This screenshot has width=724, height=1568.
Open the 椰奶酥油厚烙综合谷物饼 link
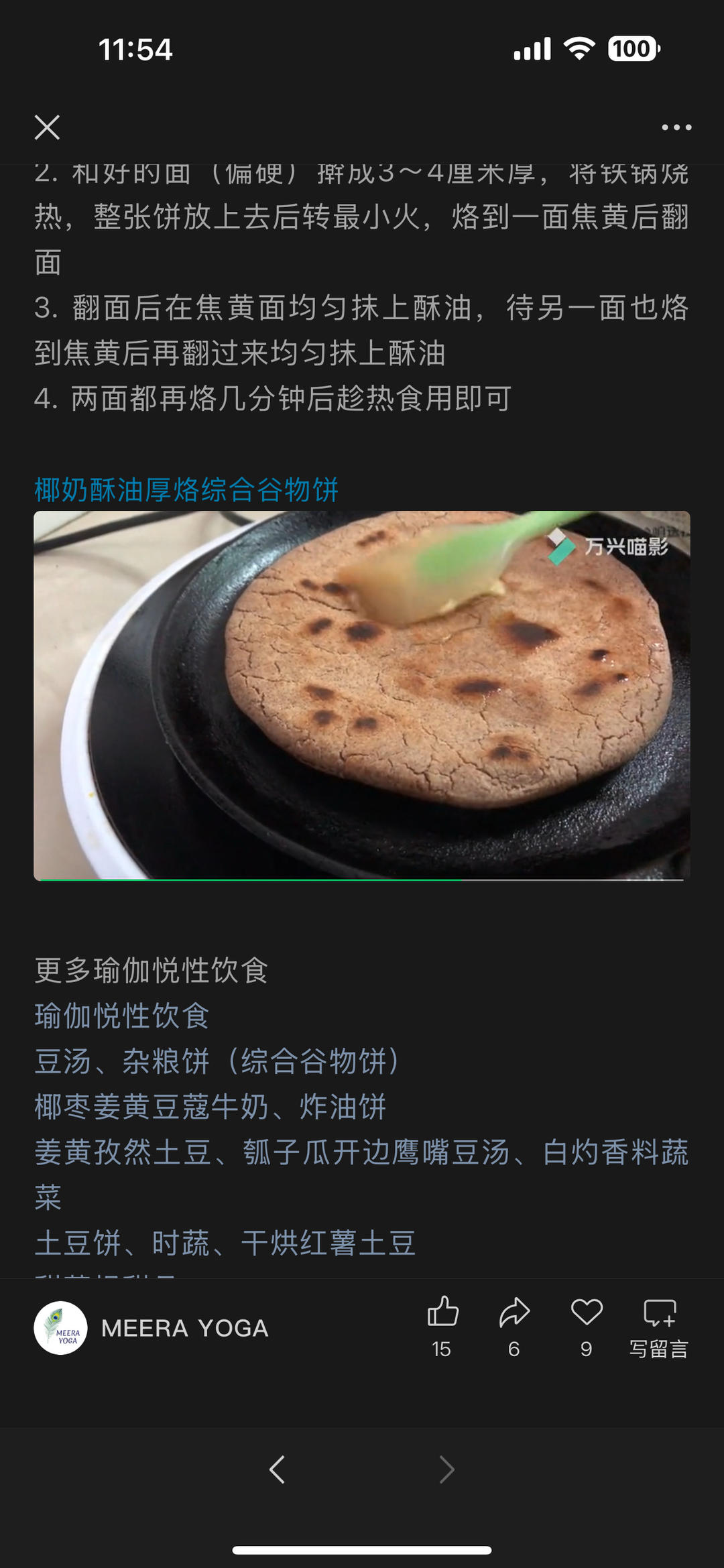[x=186, y=490]
